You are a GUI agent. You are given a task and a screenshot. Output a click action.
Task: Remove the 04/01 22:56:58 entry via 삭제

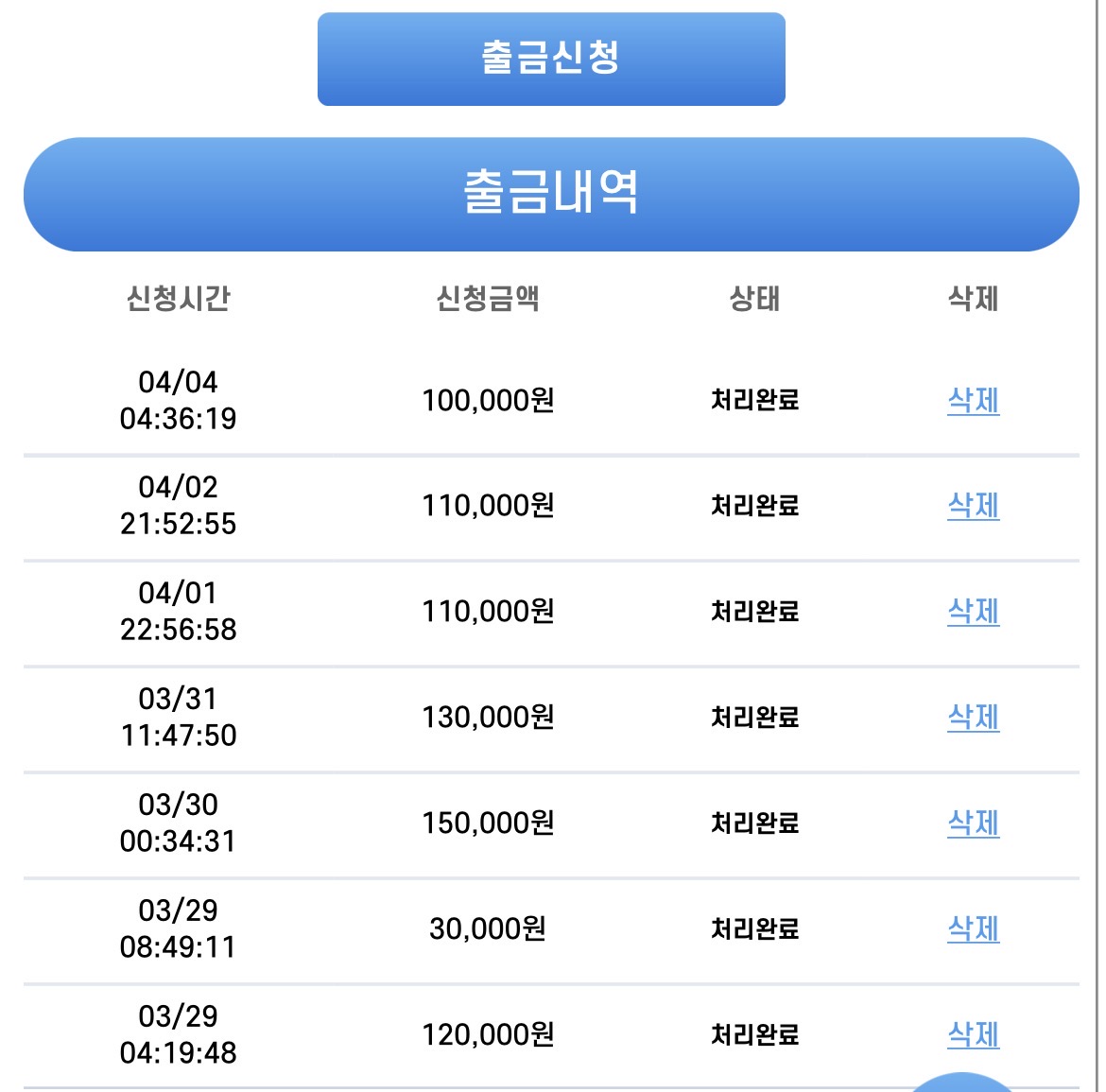tap(973, 612)
